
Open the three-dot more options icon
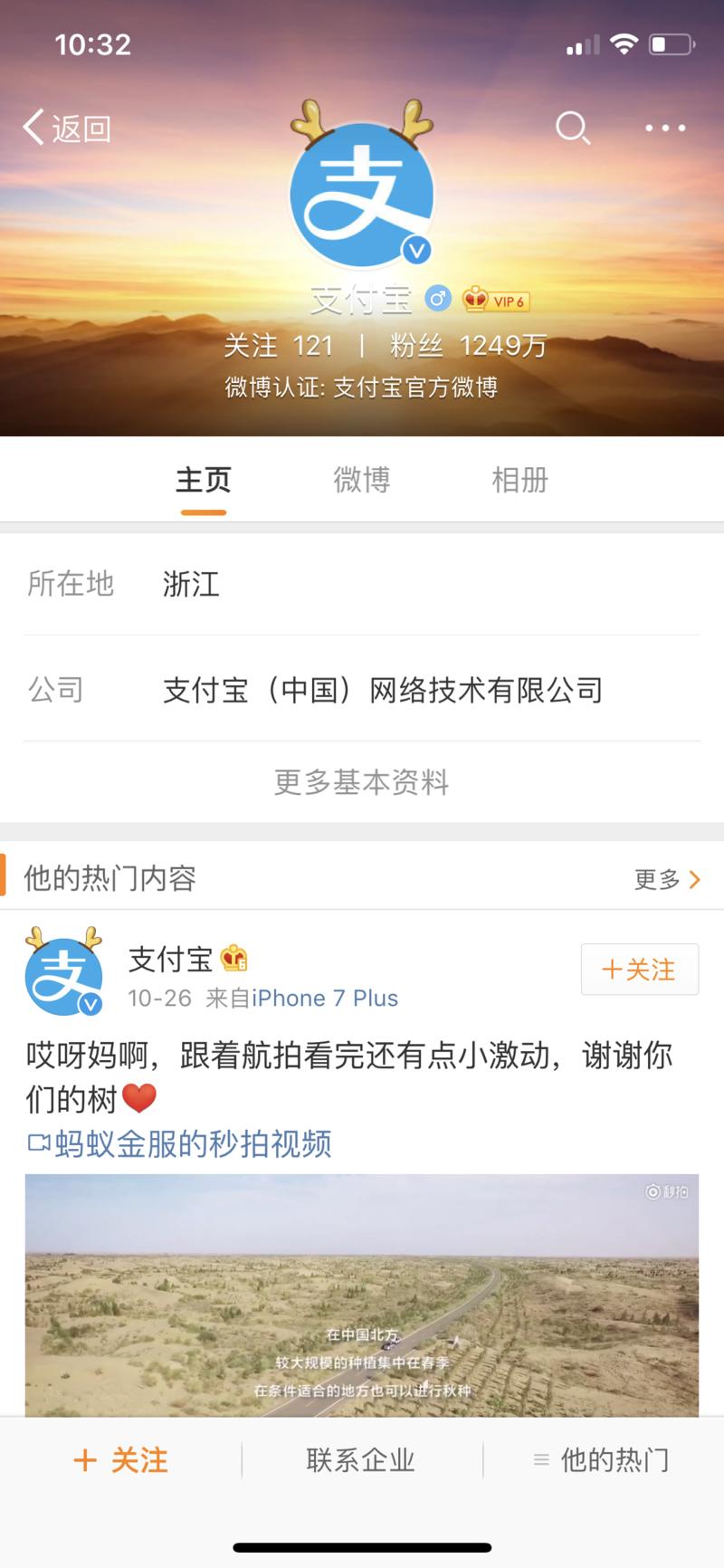point(664,129)
